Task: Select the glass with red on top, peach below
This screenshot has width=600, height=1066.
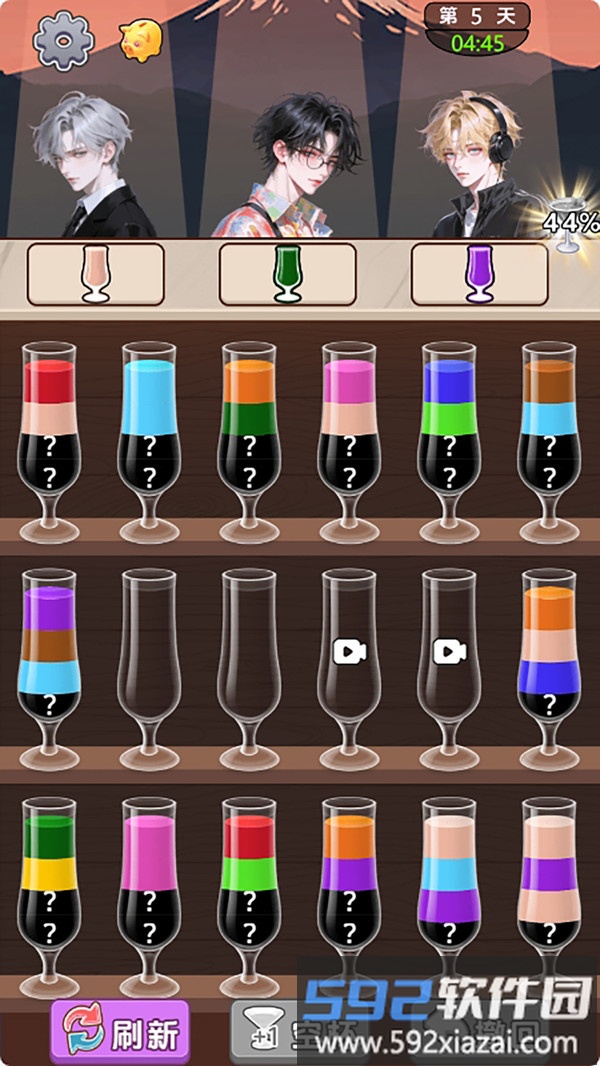Action: click(x=49, y=430)
